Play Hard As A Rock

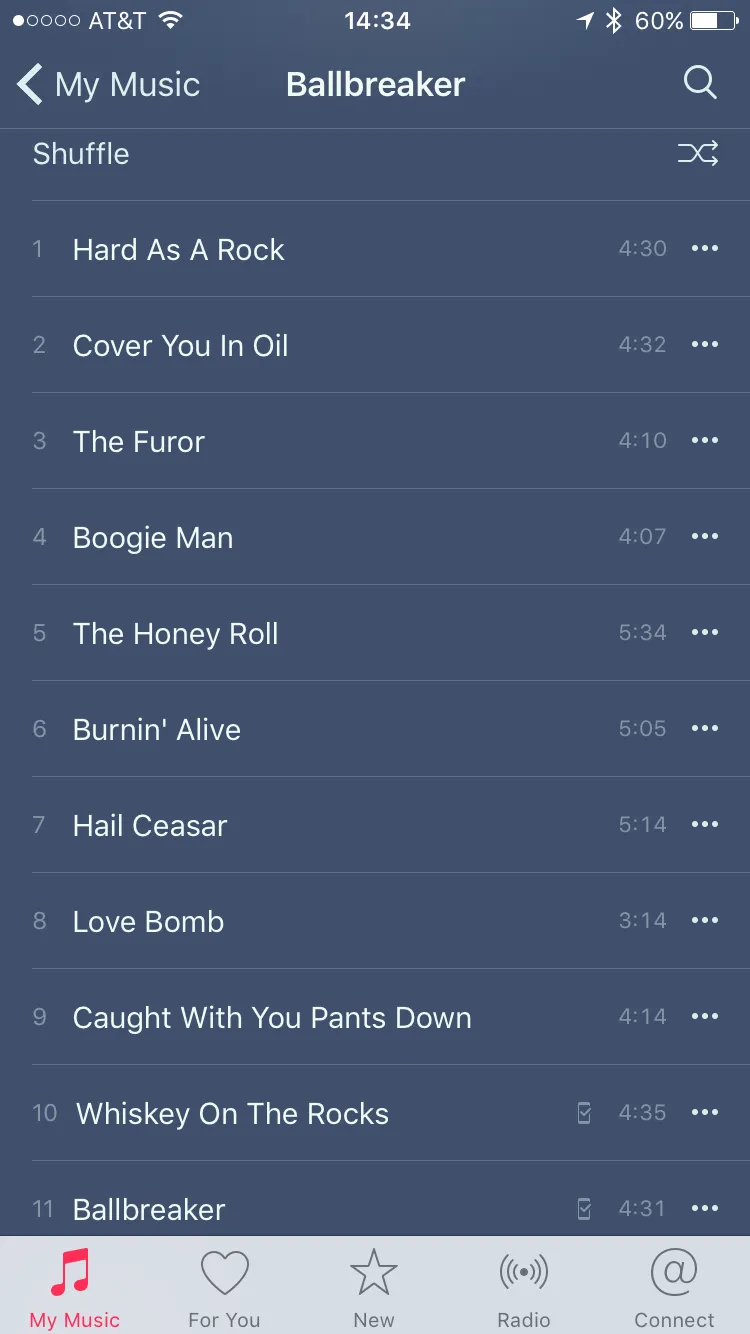[179, 249]
